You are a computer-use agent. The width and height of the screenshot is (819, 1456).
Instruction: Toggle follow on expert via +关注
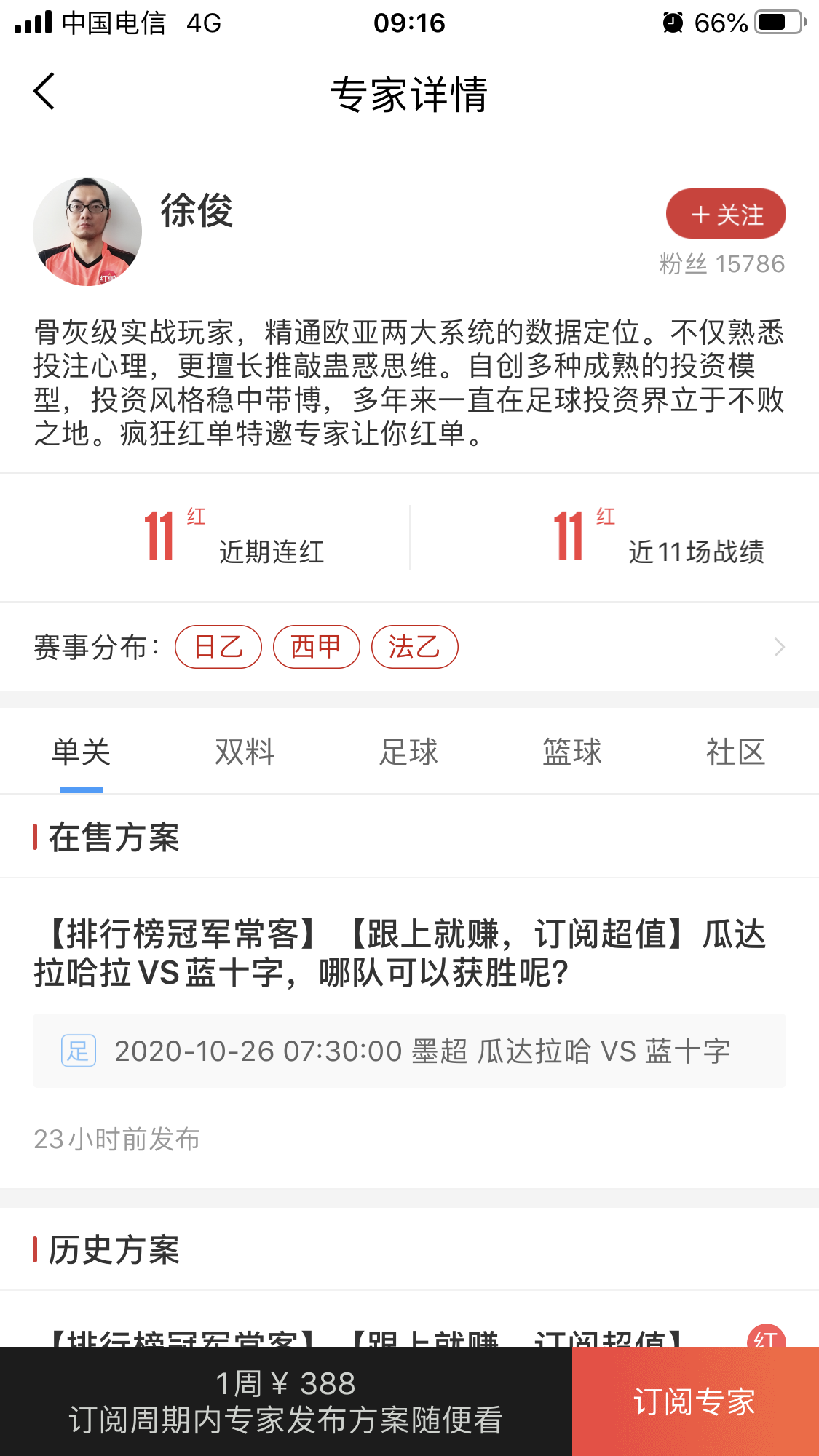(x=725, y=213)
